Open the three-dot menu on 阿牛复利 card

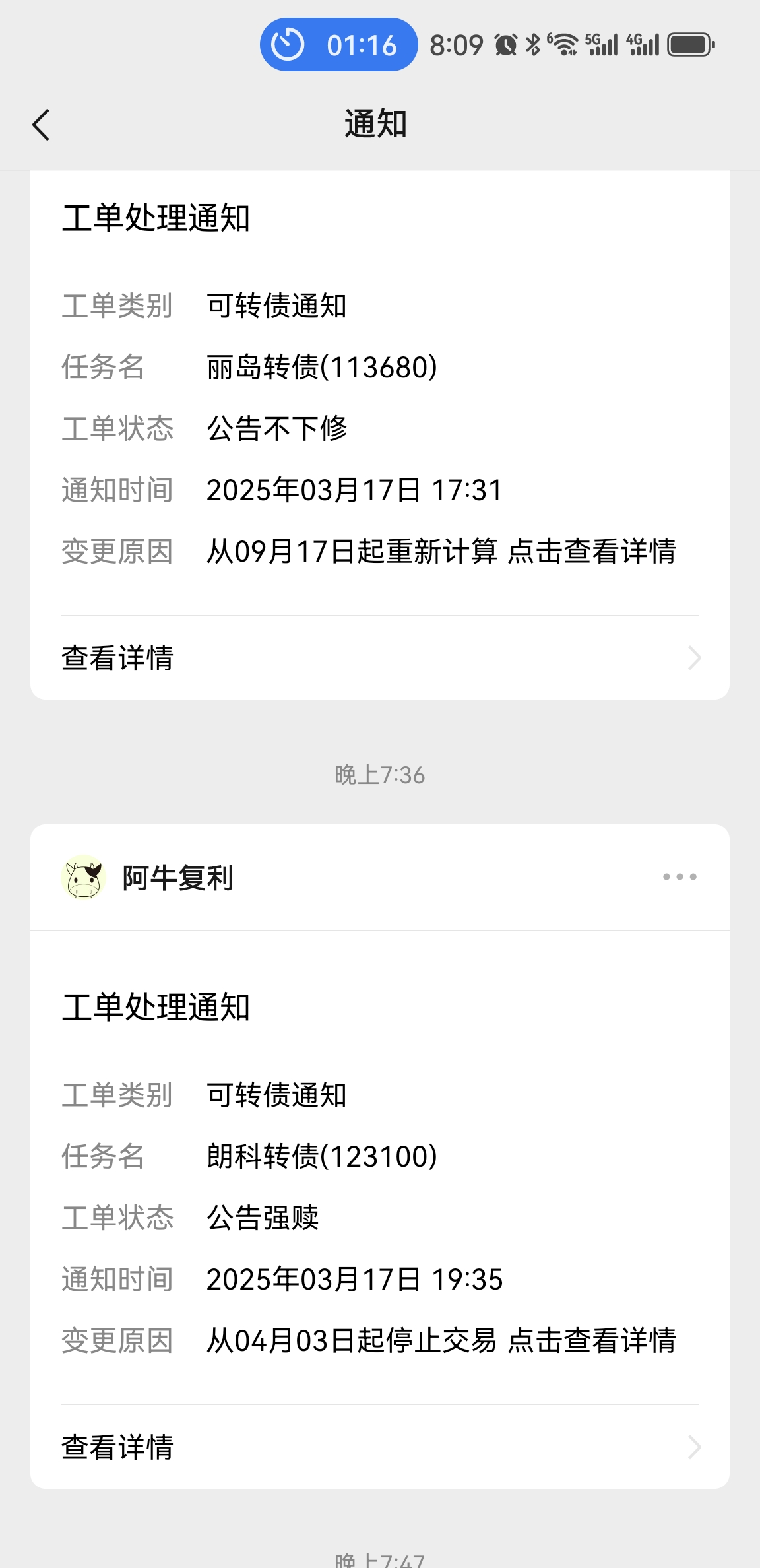coord(680,877)
